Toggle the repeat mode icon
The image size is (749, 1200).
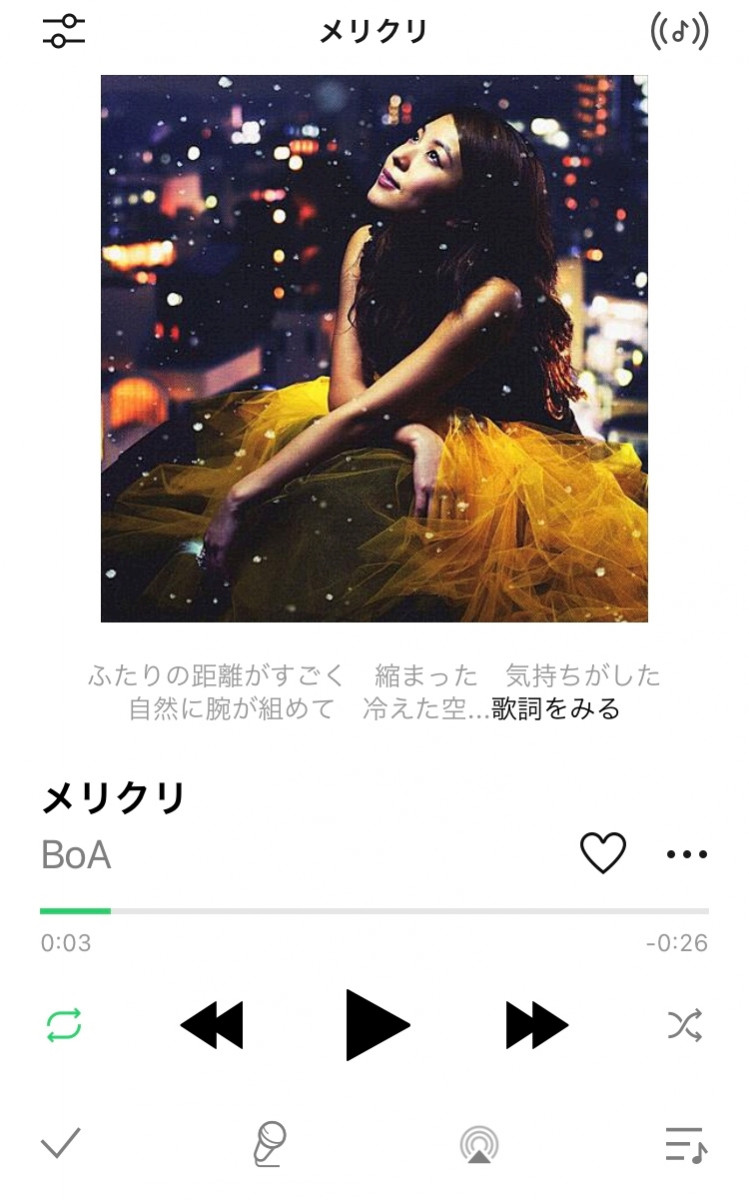click(x=64, y=1025)
